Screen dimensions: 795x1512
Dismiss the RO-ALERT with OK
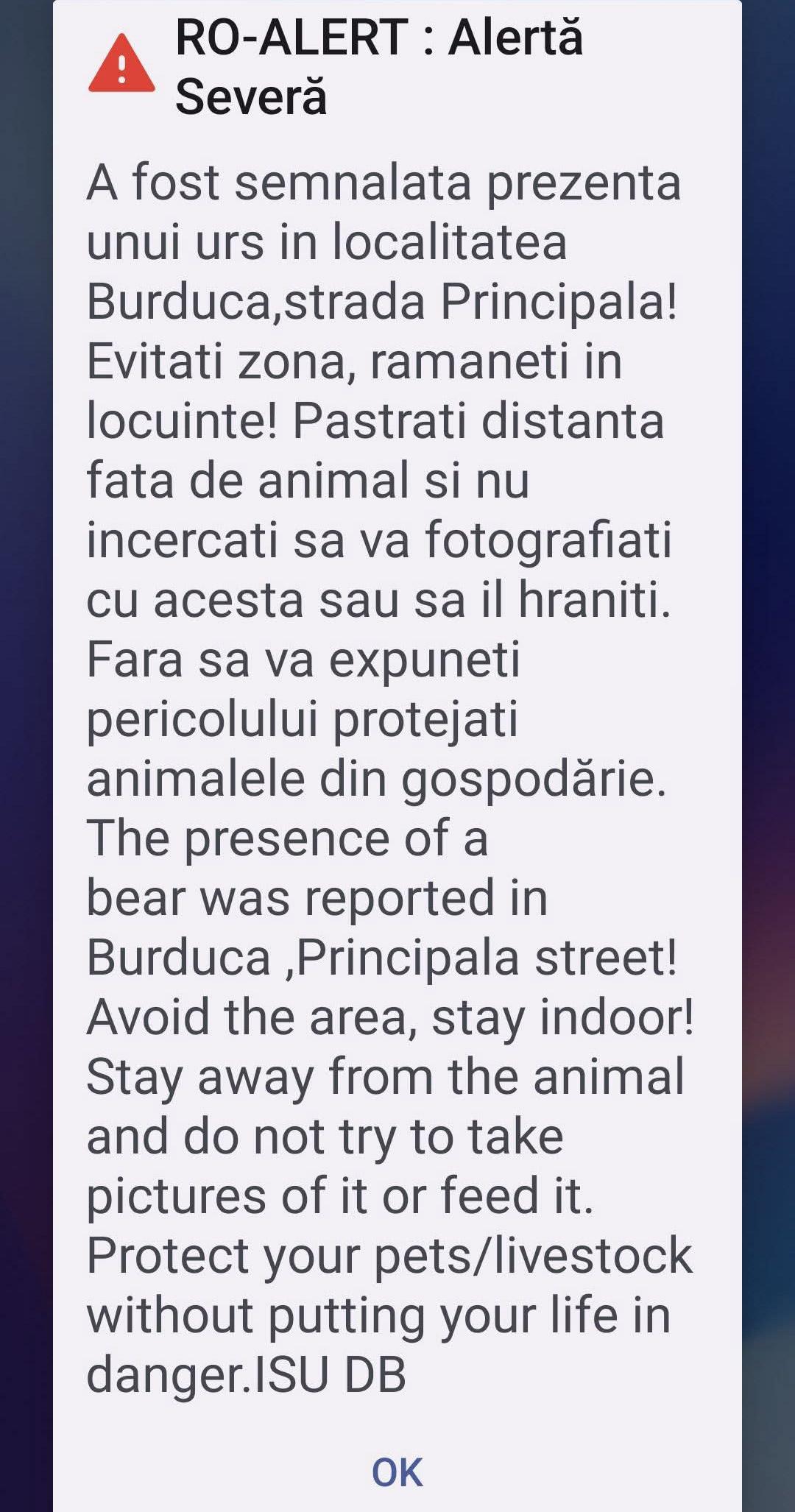click(x=397, y=1472)
